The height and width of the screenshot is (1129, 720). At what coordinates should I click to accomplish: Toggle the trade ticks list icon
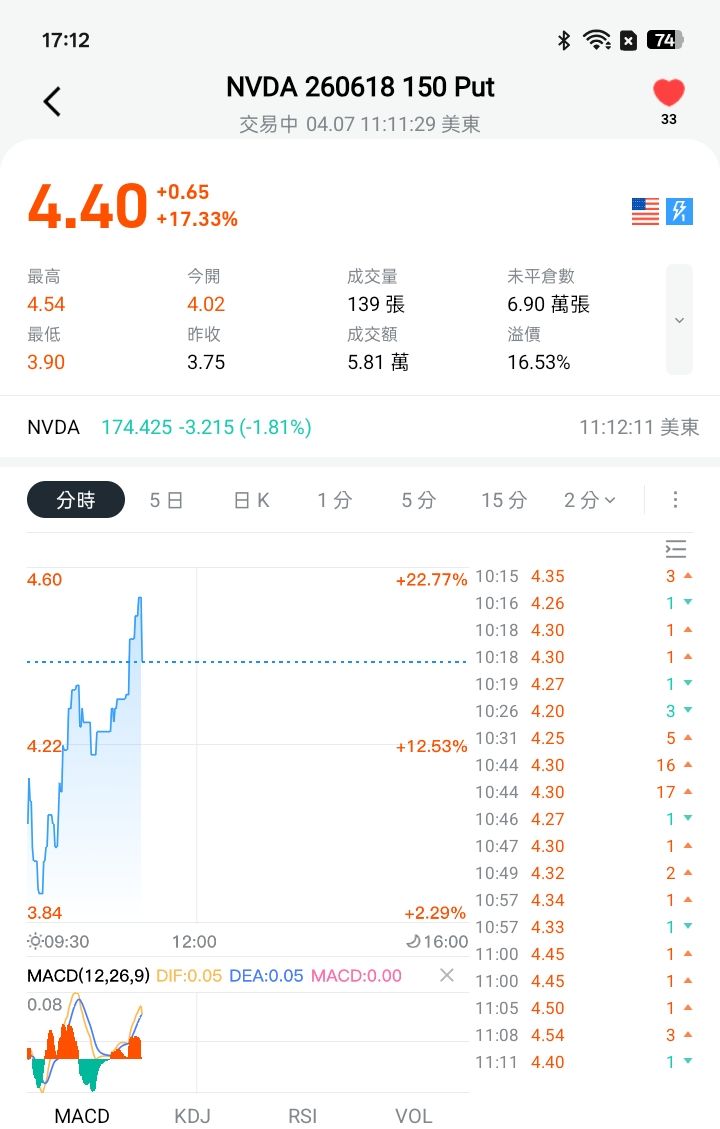click(x=676, y=549)
